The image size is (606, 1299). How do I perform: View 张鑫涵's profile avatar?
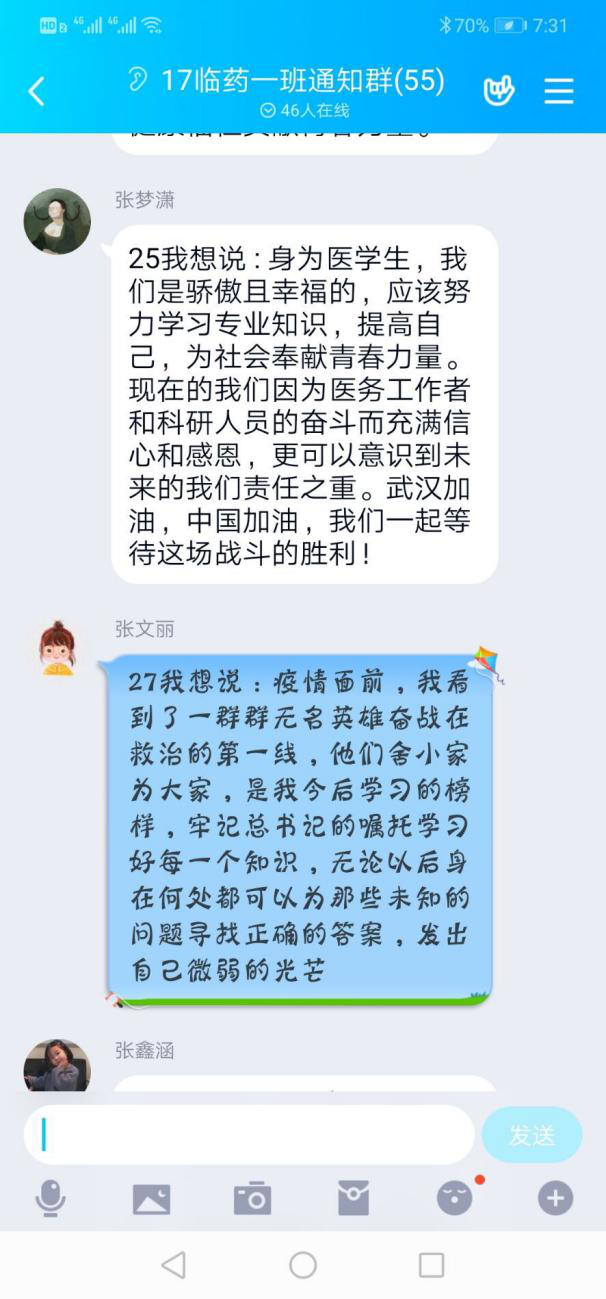pyautogui.click(x=57, y=1066)
